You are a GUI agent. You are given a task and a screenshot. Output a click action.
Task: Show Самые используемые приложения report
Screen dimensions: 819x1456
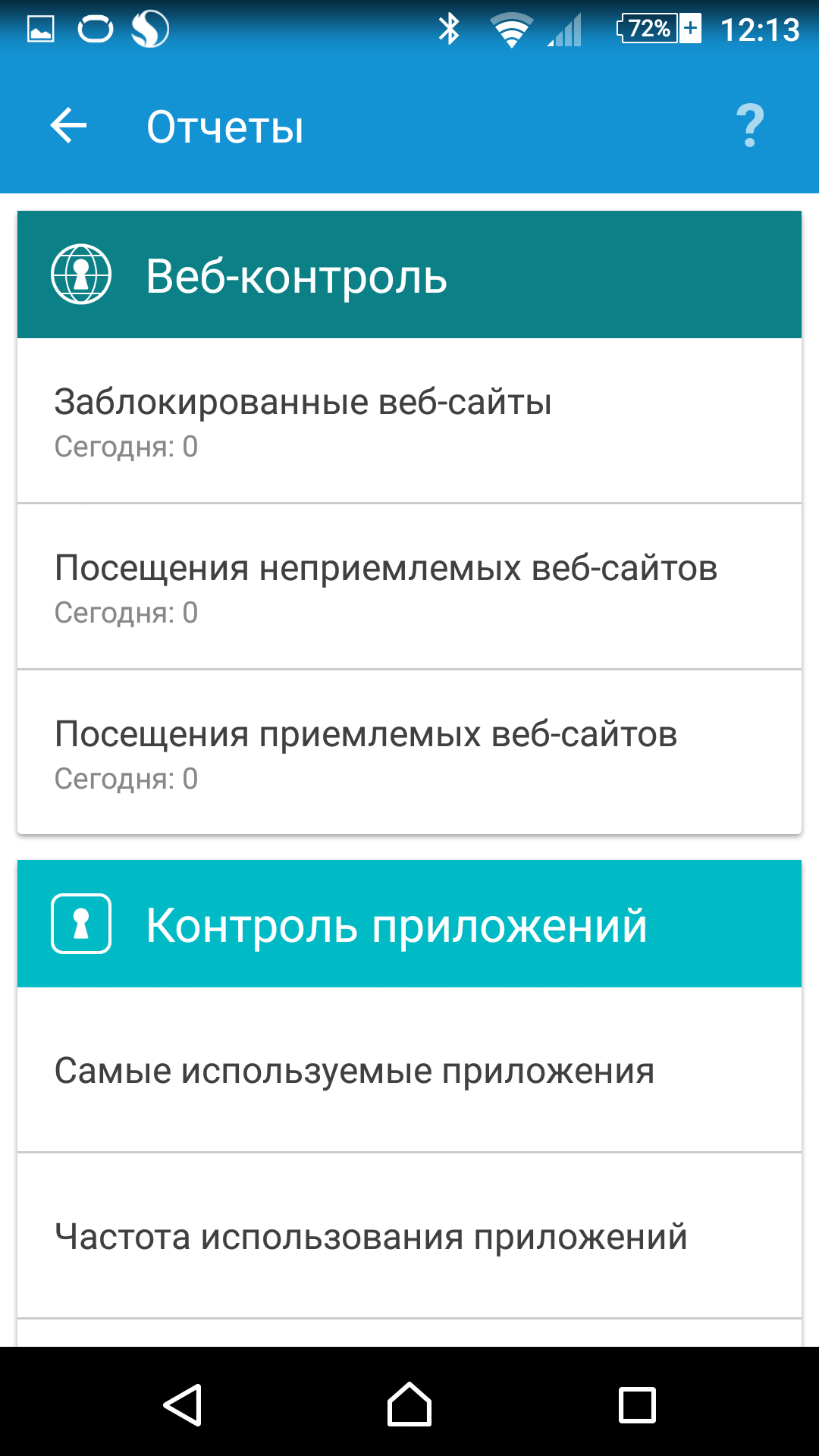409,1070
